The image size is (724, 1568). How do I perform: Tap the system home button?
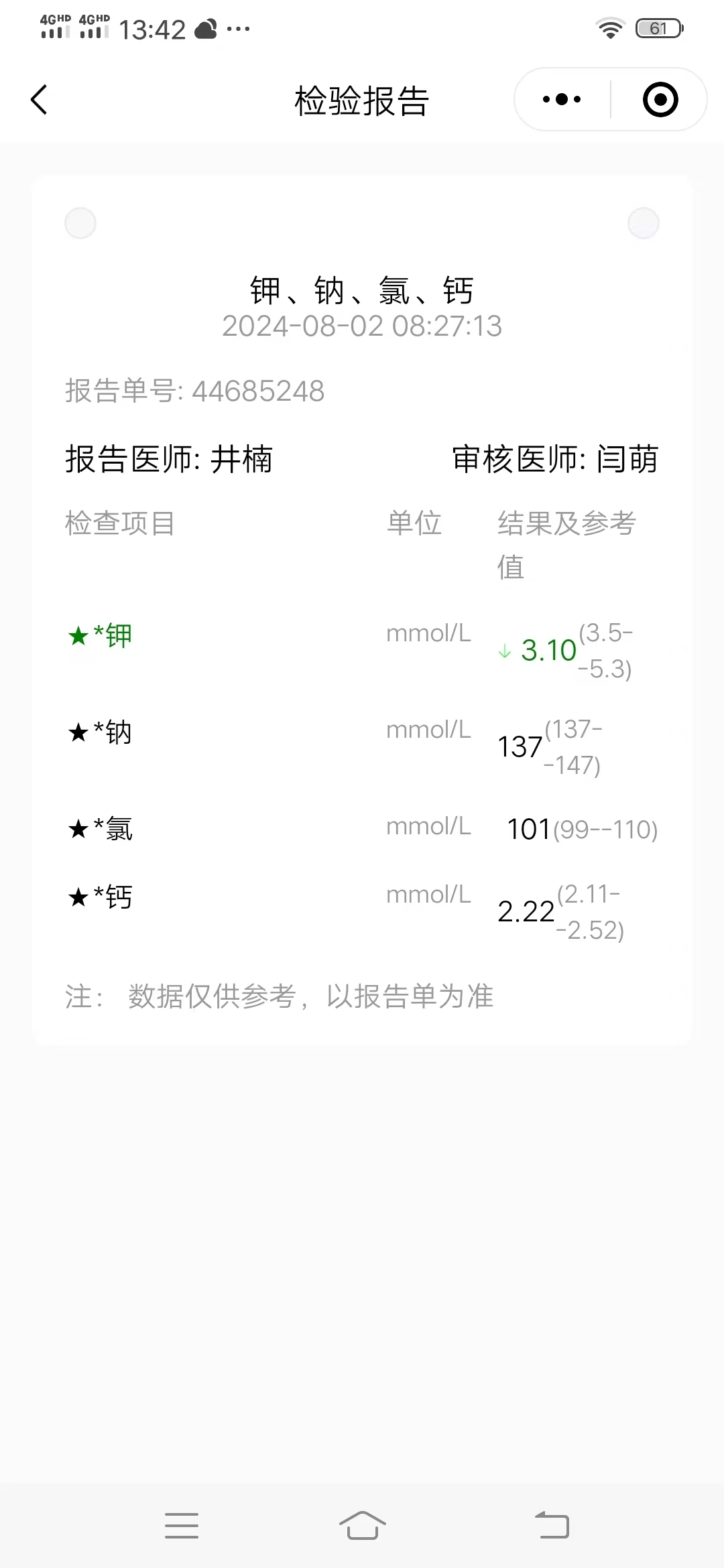tap(362, 1526)
